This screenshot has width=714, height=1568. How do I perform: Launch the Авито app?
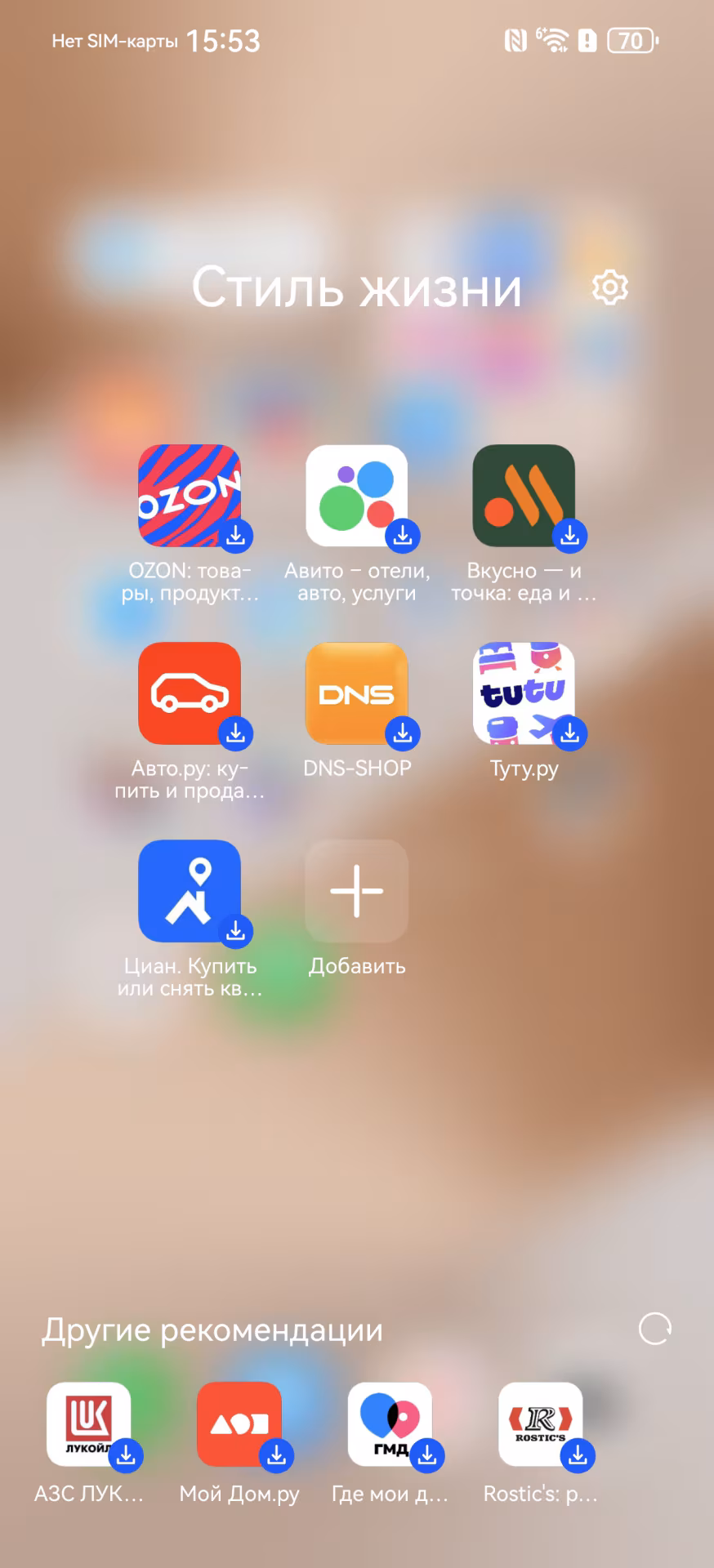[x=356, y=496]
